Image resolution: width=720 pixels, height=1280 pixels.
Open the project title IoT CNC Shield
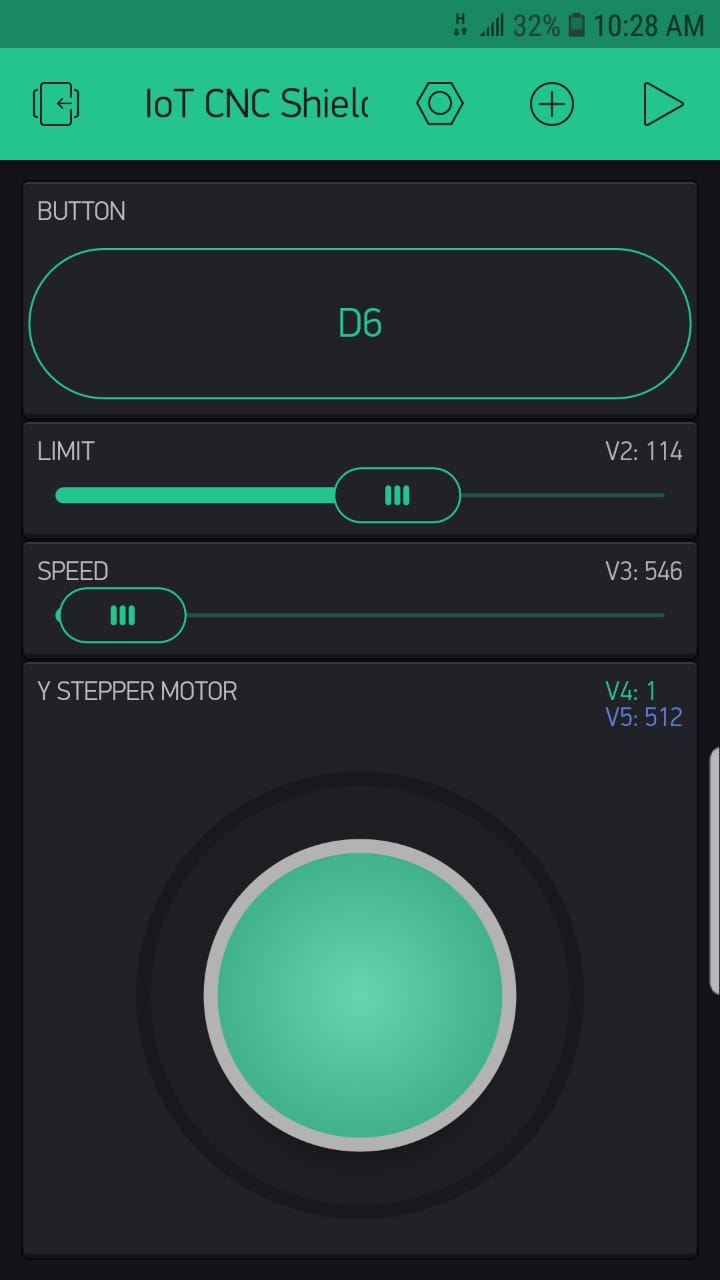256,104
